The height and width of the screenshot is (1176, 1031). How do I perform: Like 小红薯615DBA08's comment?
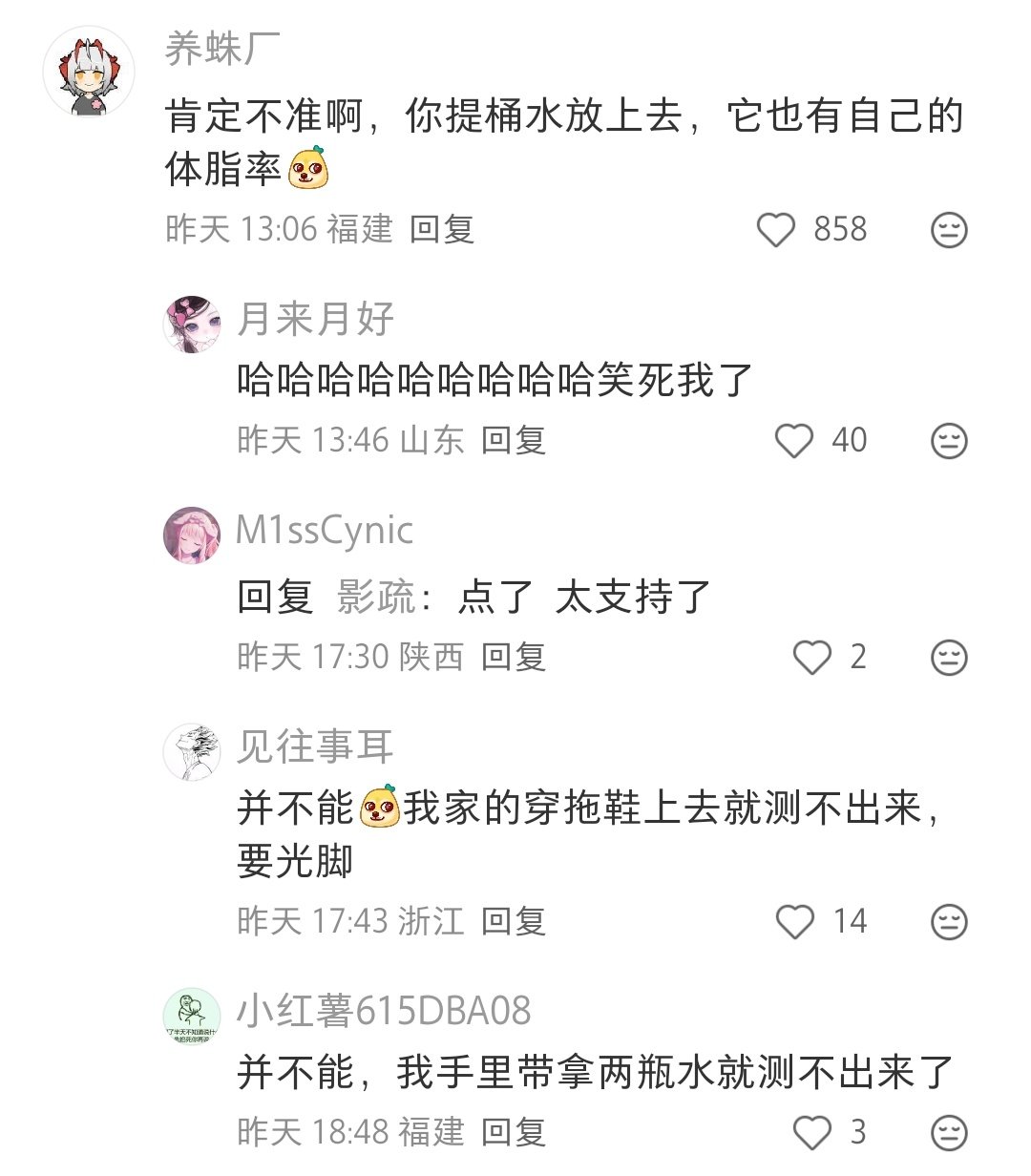coord(812,1133)
